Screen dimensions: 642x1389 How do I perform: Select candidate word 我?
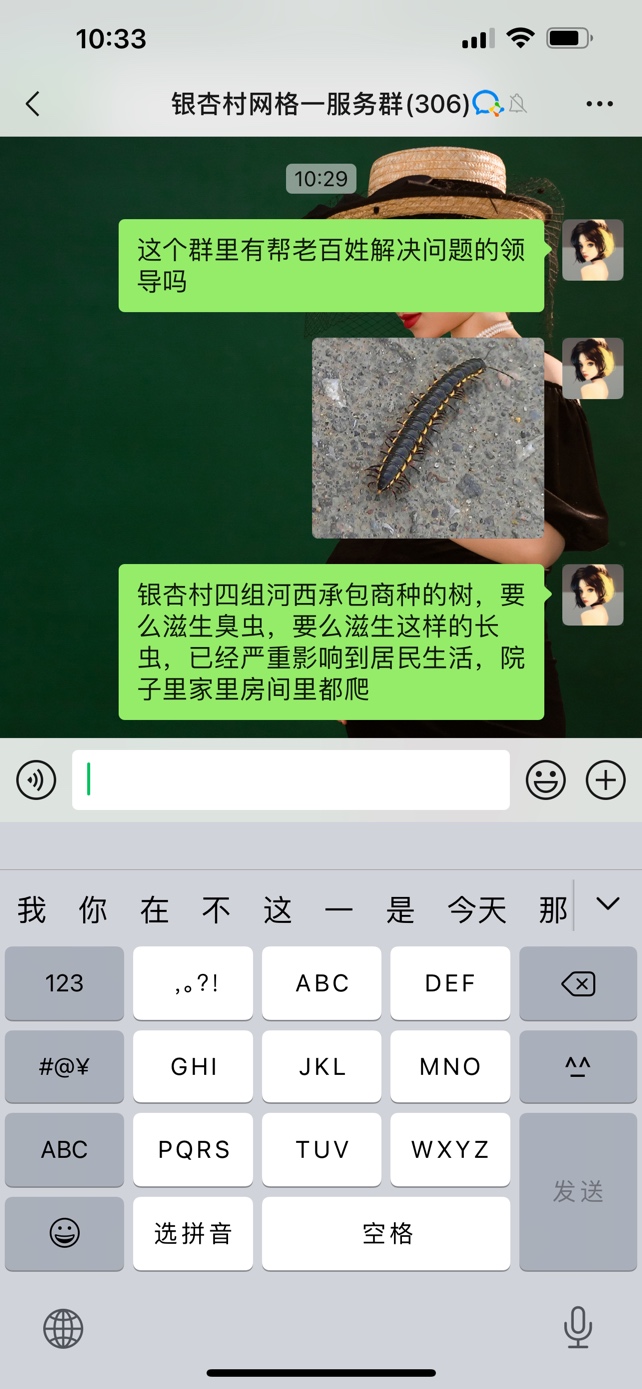[x=32, y=910]
